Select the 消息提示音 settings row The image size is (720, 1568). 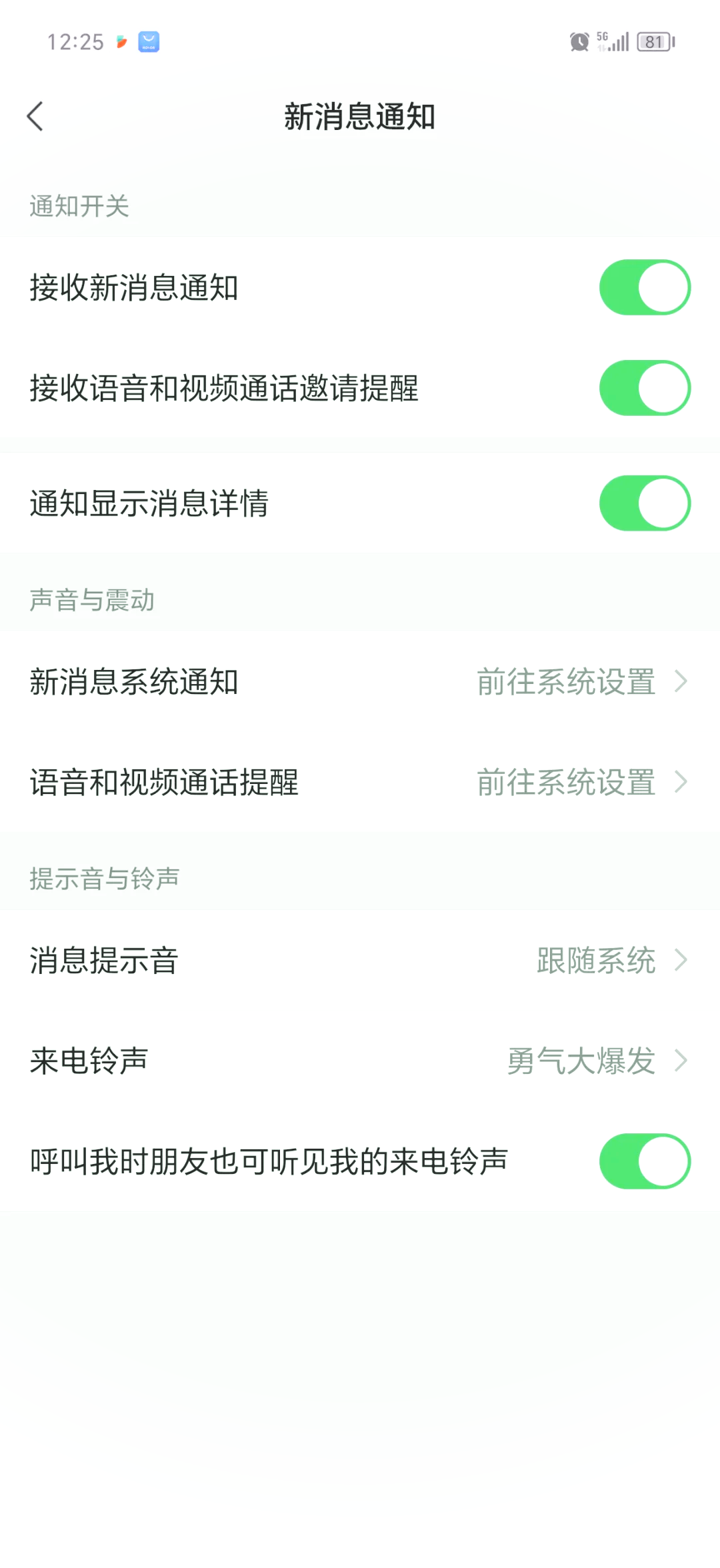pos(360,960)
